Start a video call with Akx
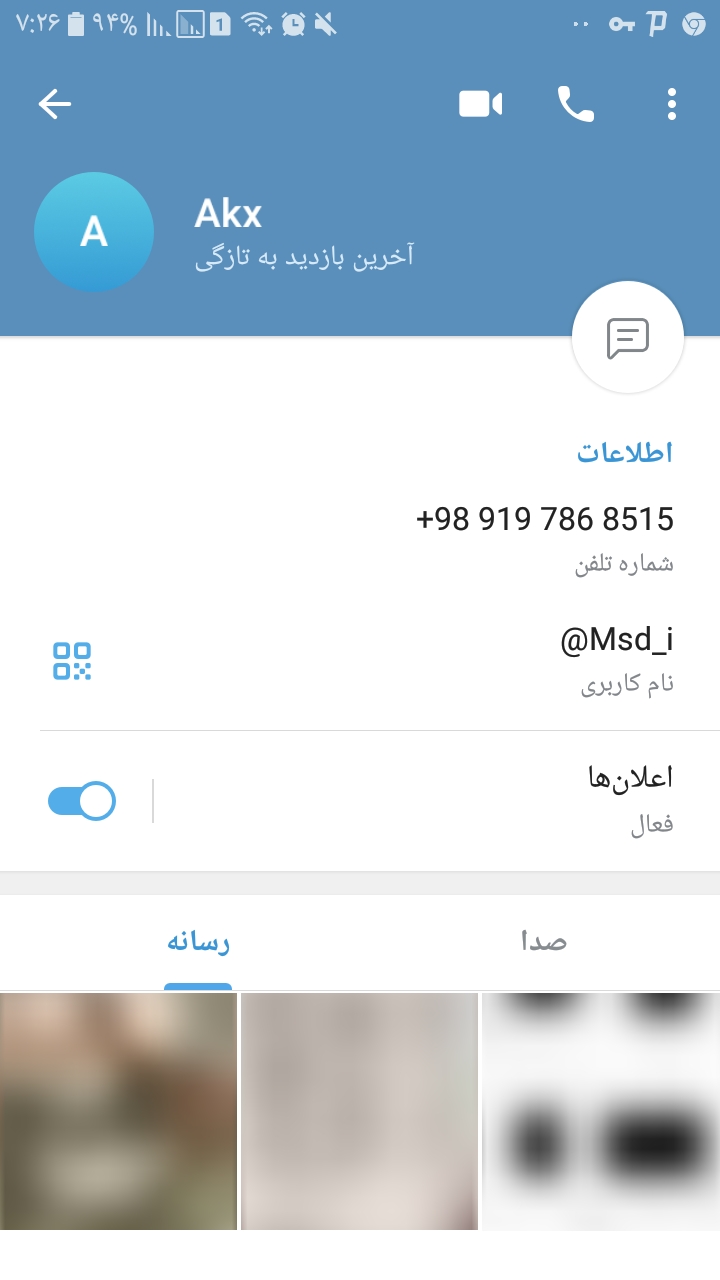720x1280 pixels. 480,104
